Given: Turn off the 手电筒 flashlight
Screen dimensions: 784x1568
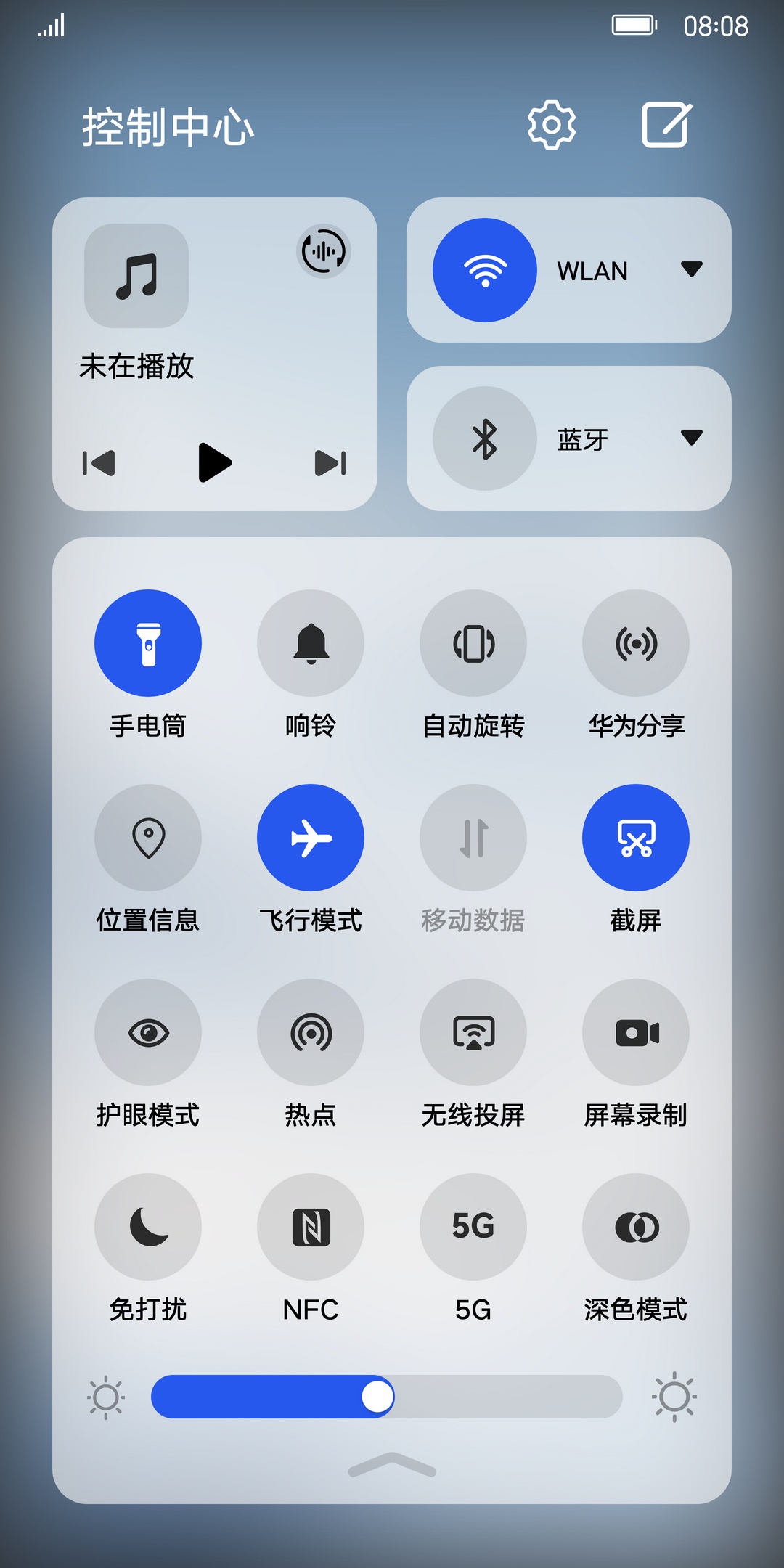Looking at the screenshot, I should [148, 643].
